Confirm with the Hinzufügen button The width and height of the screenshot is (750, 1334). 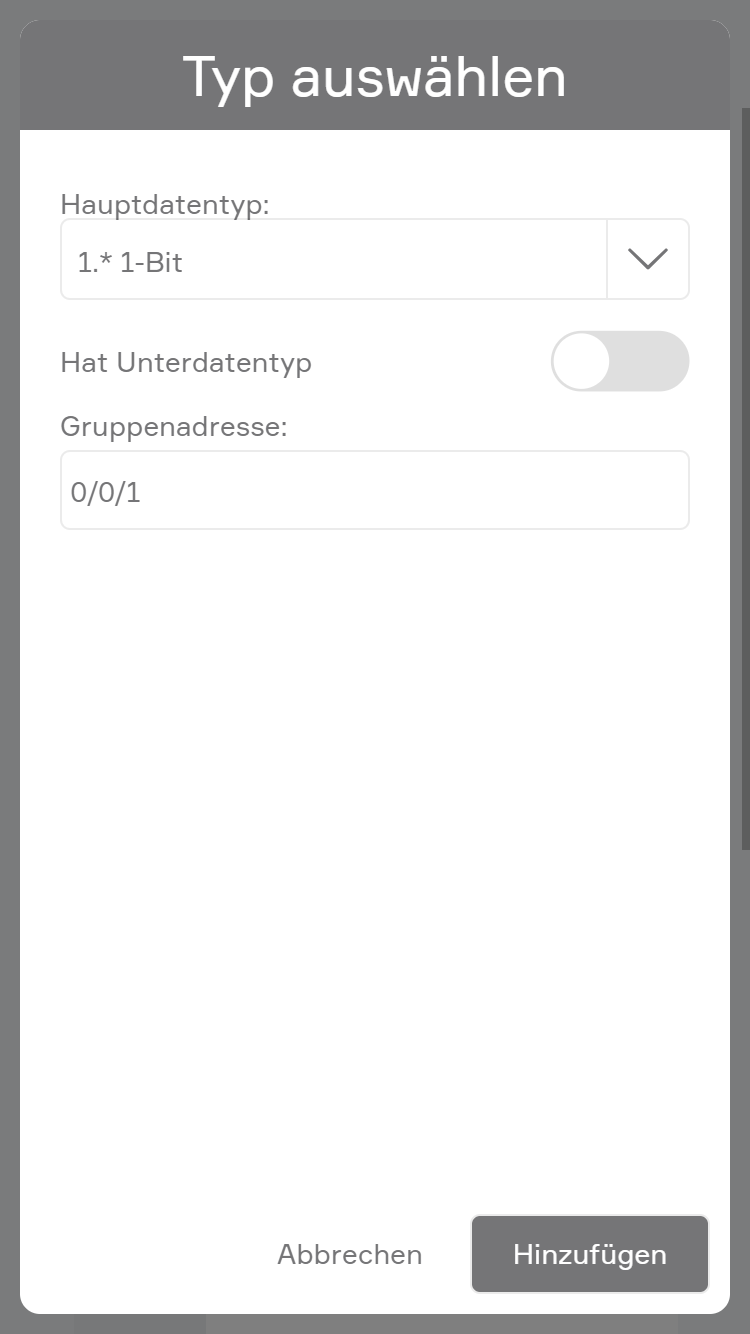(x=589, y=1254)
